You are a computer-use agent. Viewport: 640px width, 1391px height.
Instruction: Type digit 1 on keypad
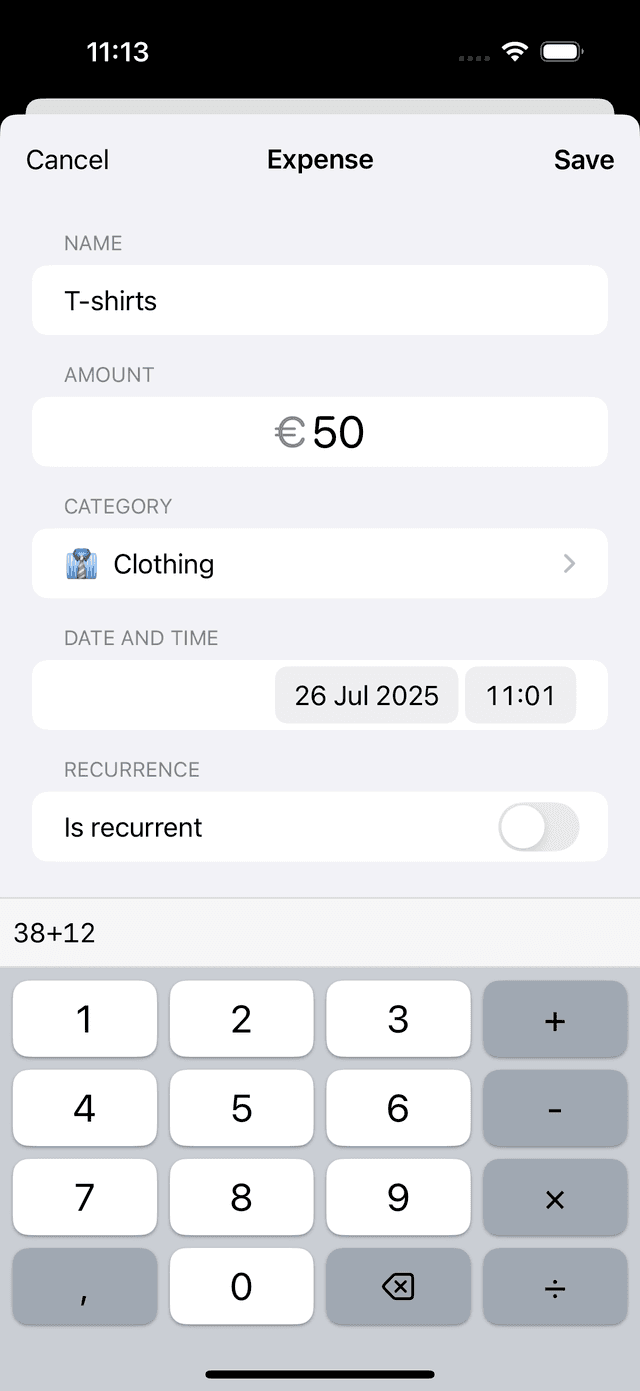[x=85, y=1019]
